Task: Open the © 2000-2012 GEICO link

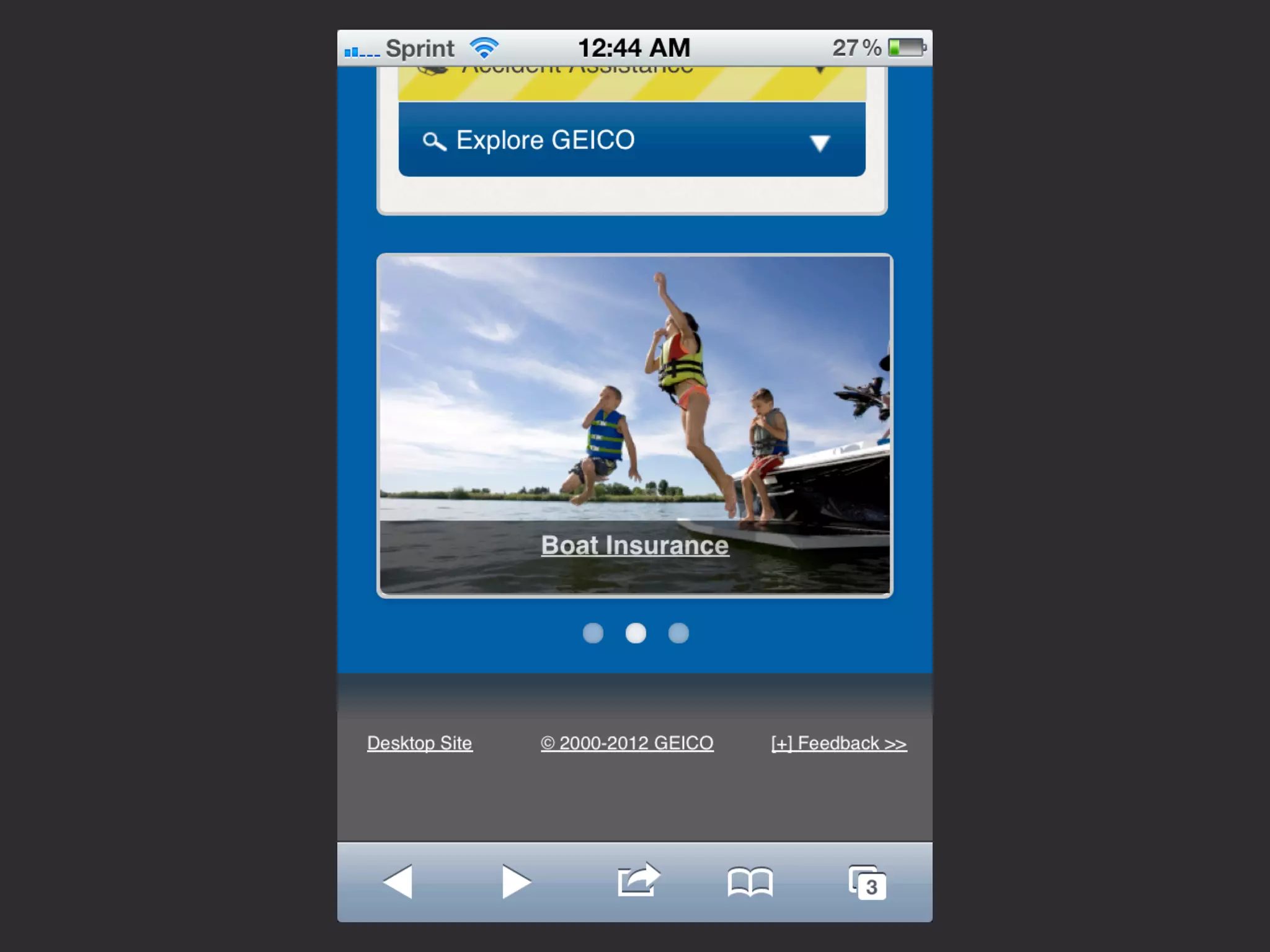Action: point(627,743)
